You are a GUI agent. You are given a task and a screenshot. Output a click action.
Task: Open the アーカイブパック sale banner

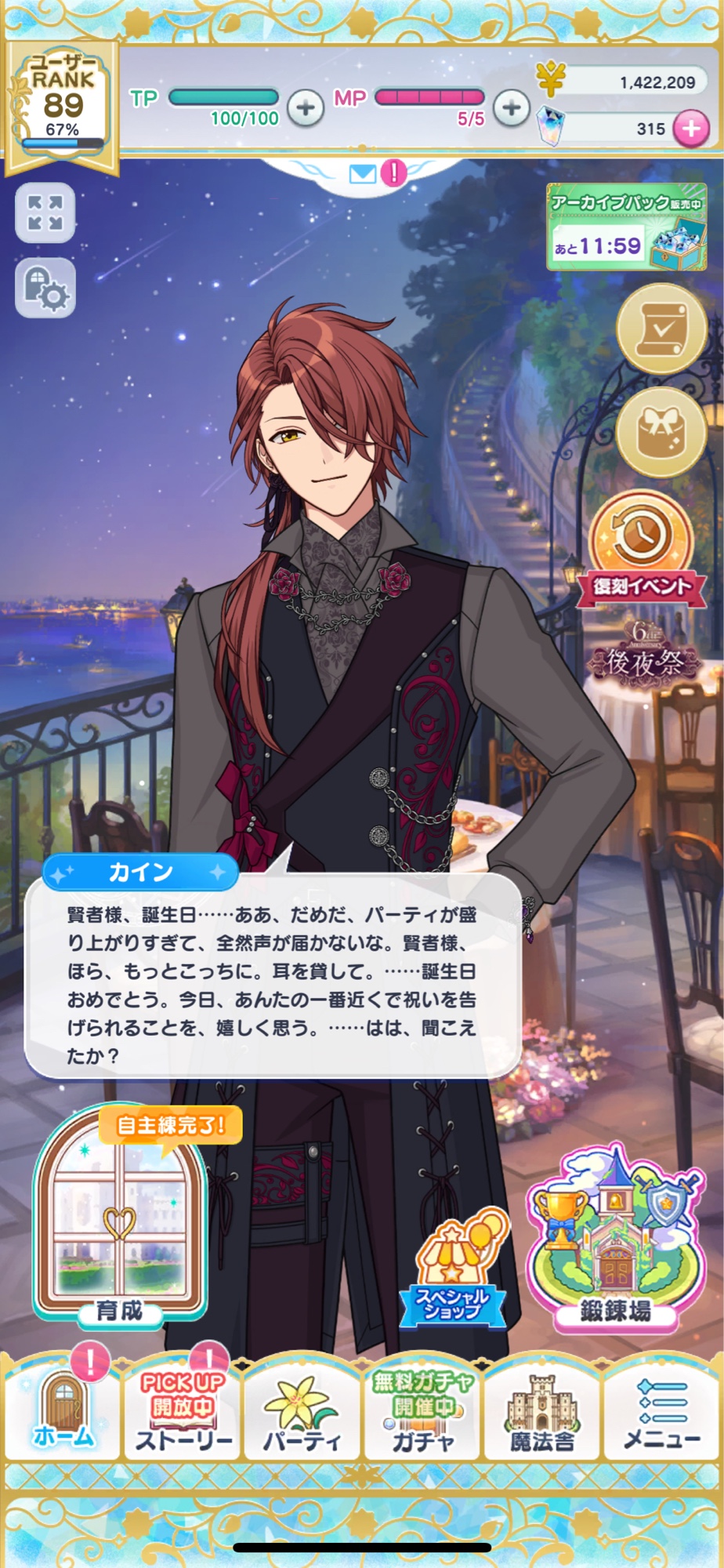[x=626, y=227]
